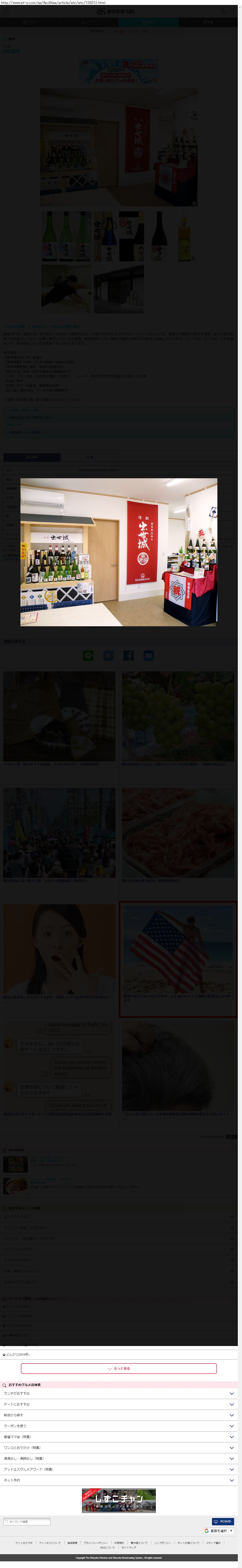Viewport: 242px width, 1568px height.
Task: Expand ワンコとおでかけ（特集）row
Action: [x=119, y=1447]
